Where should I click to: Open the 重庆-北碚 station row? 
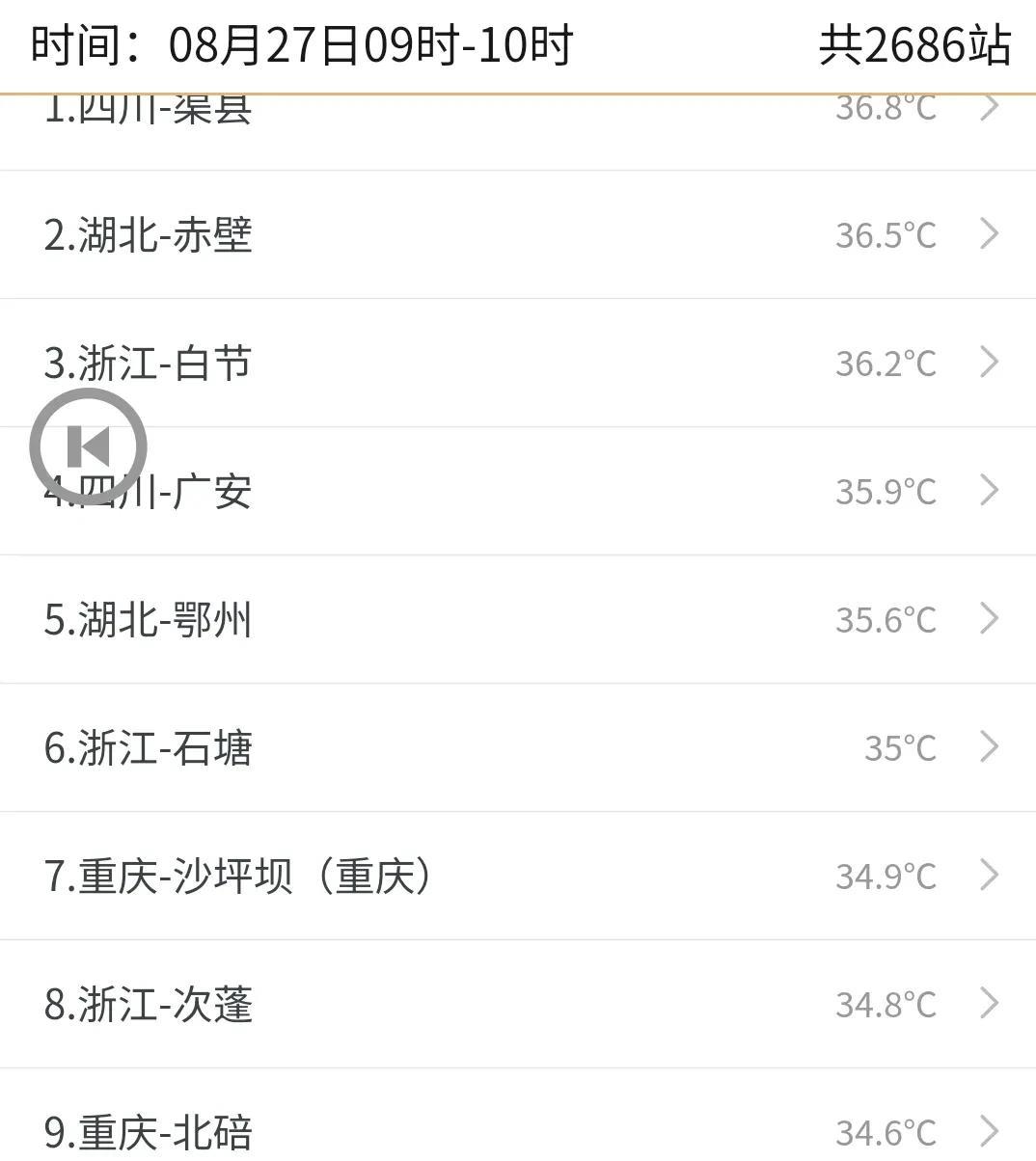pyautogui.click(x=517, y=1128)
